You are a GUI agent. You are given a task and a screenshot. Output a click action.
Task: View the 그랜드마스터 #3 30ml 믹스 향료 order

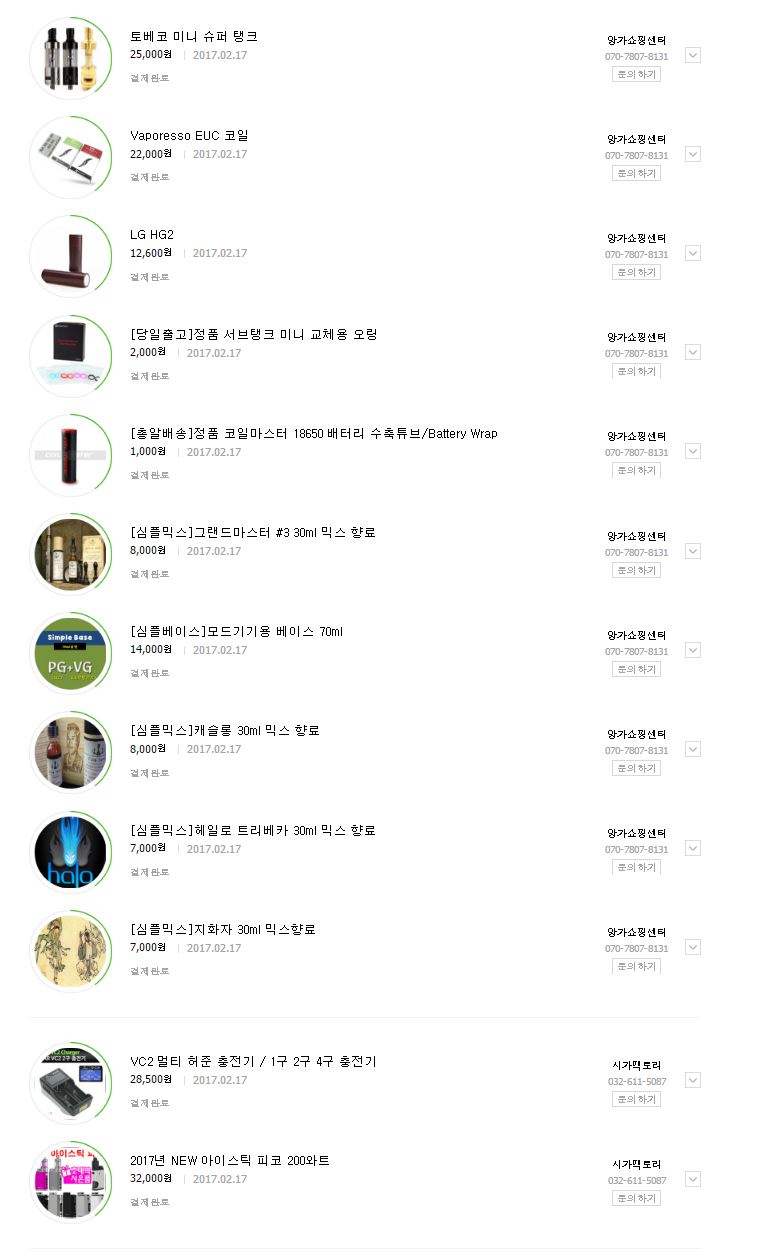(x=253, y=532)
